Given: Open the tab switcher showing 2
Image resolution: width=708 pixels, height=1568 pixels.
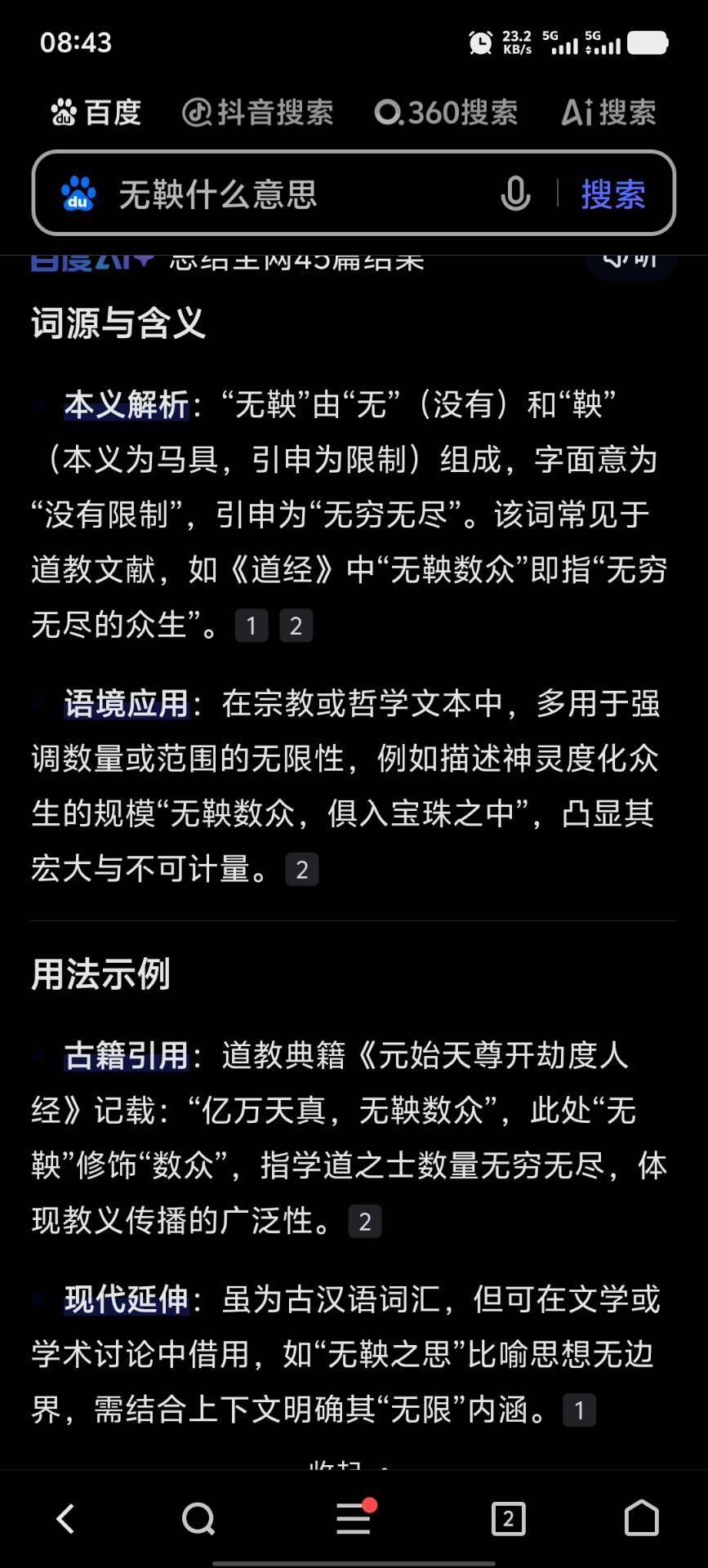Looking at the screenshot, I should coord(509,1519).
